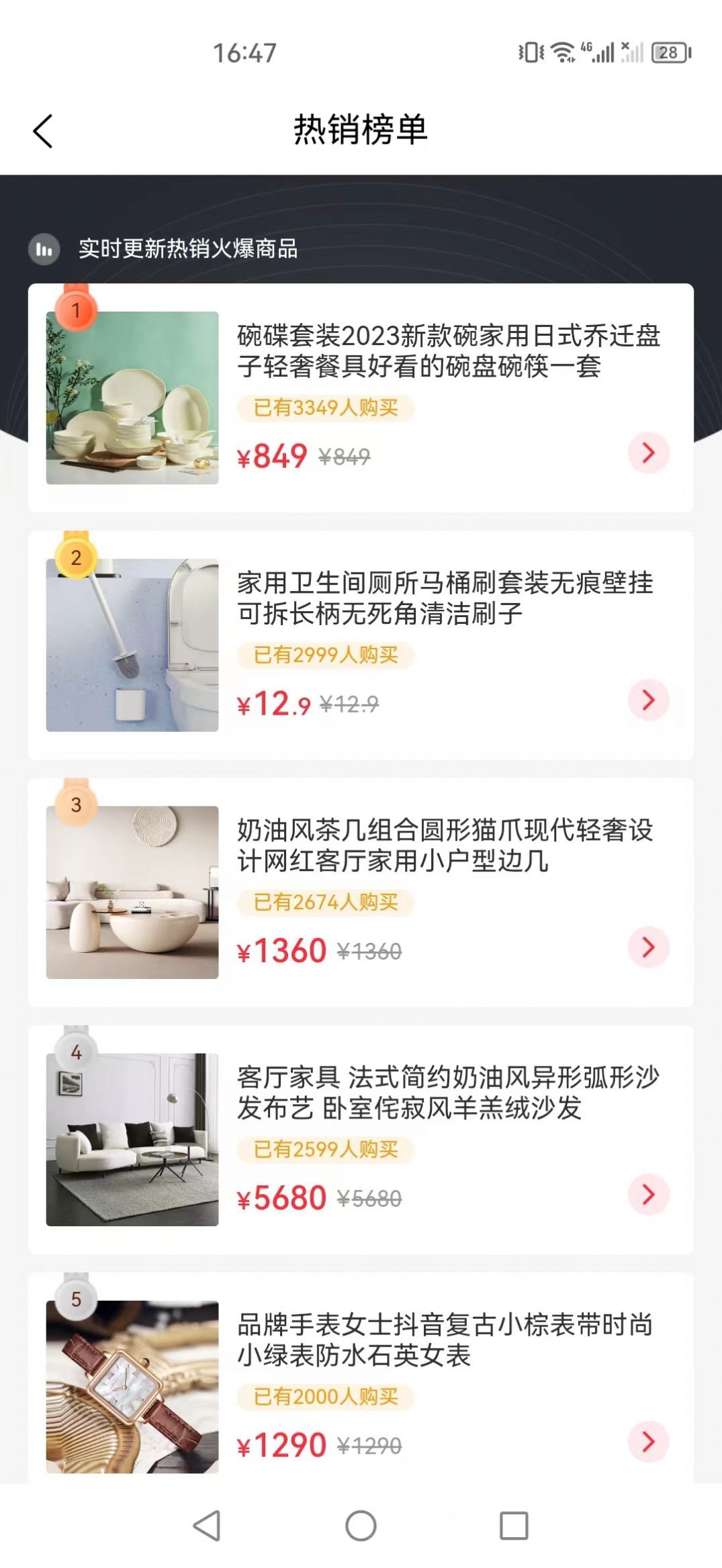Image resolution: width=722 pixels, height=1568 pixels.
Task: Go back from the 热销榜单 page
Action: pos(43,131)
